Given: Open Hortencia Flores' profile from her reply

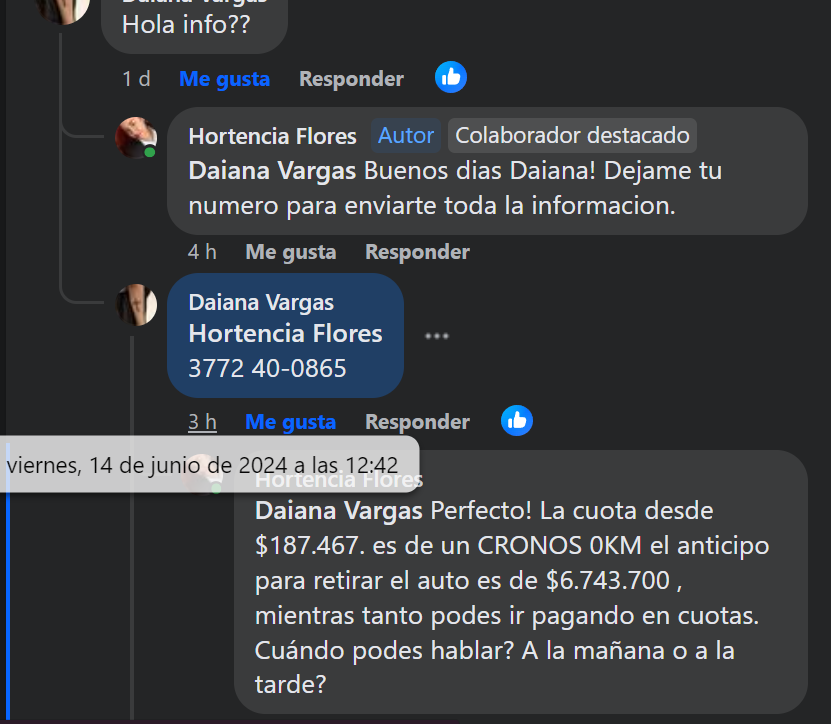Looking at the screenshot, I should [272, 136].
